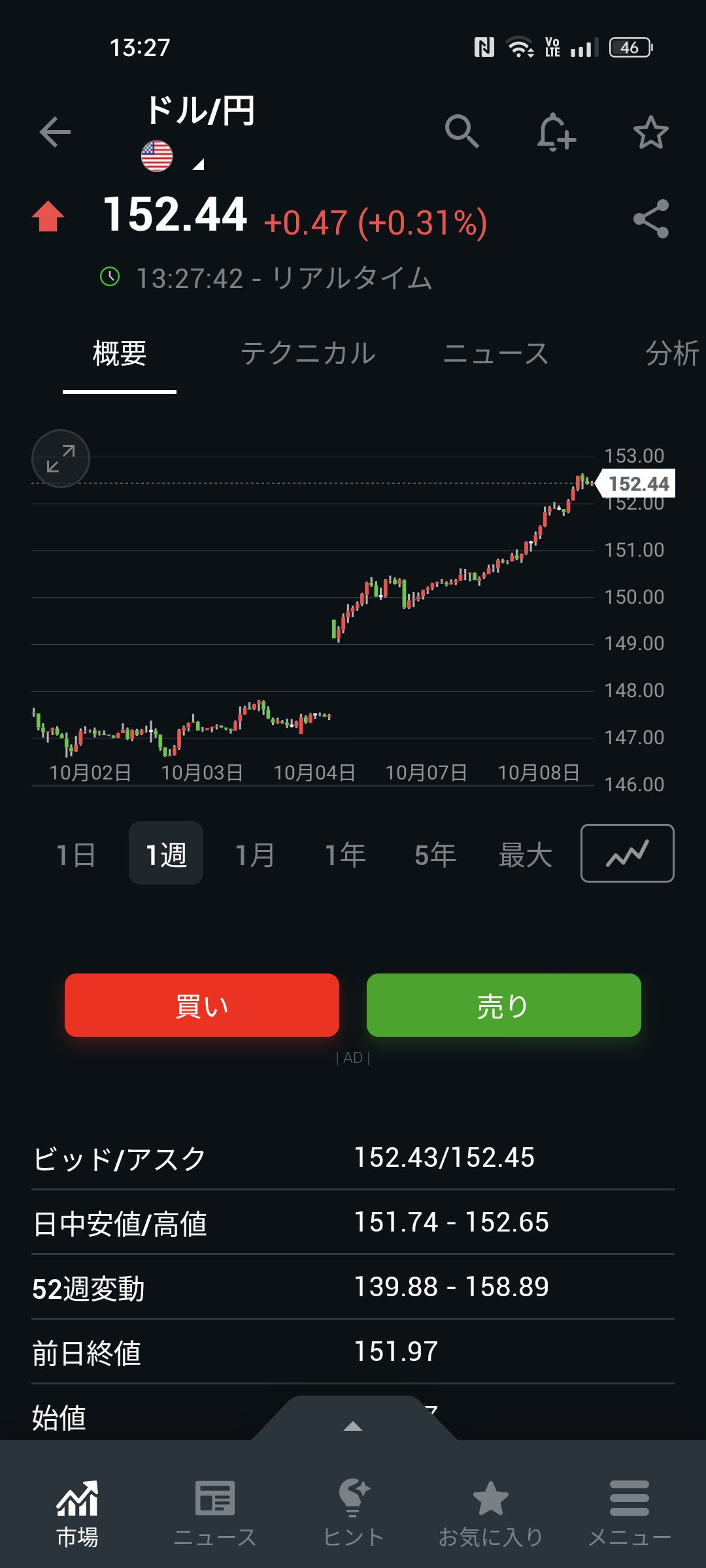Change the chart type with the line icon
Viewport: 706px width, 1568px height.
pyautogui.click(x=627, y=853)
